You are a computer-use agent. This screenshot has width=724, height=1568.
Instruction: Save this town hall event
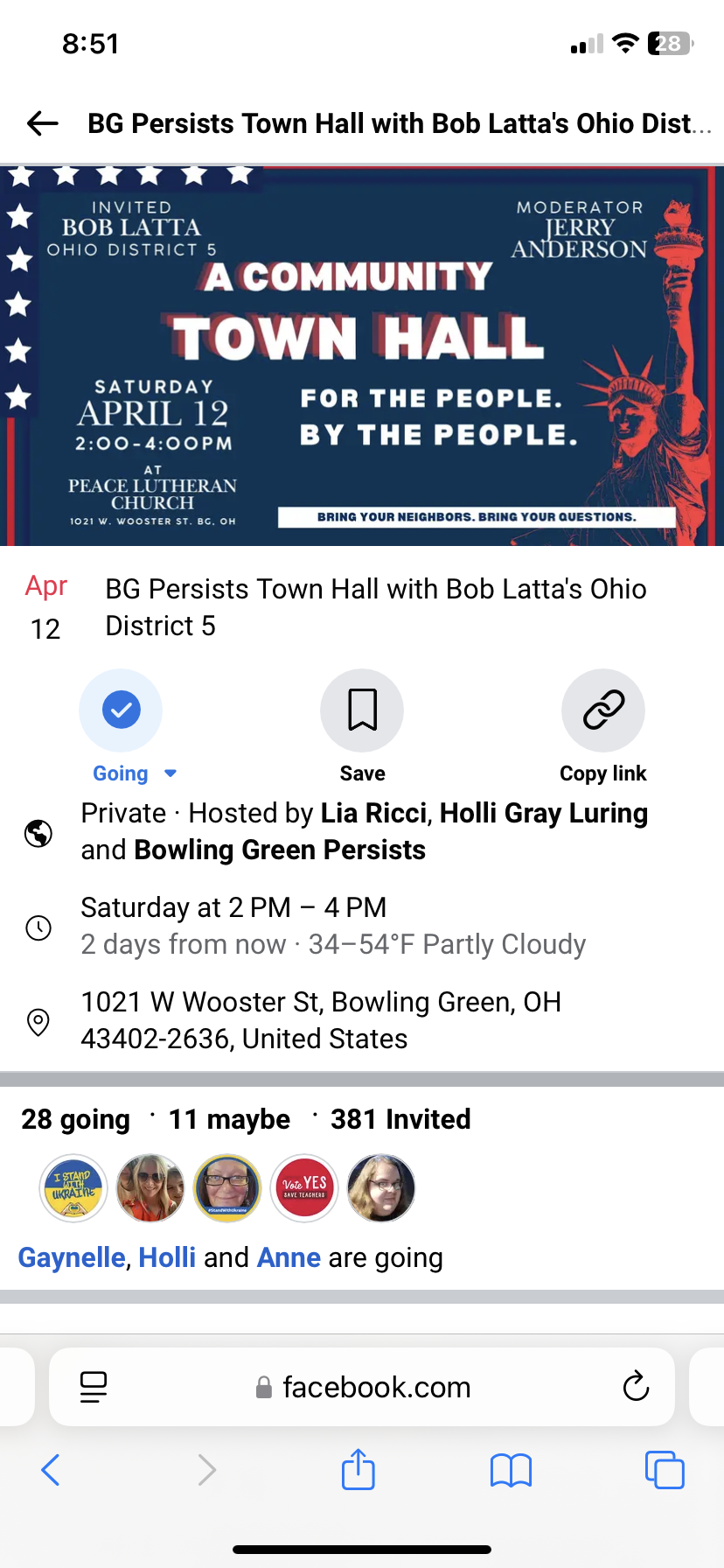362,710
